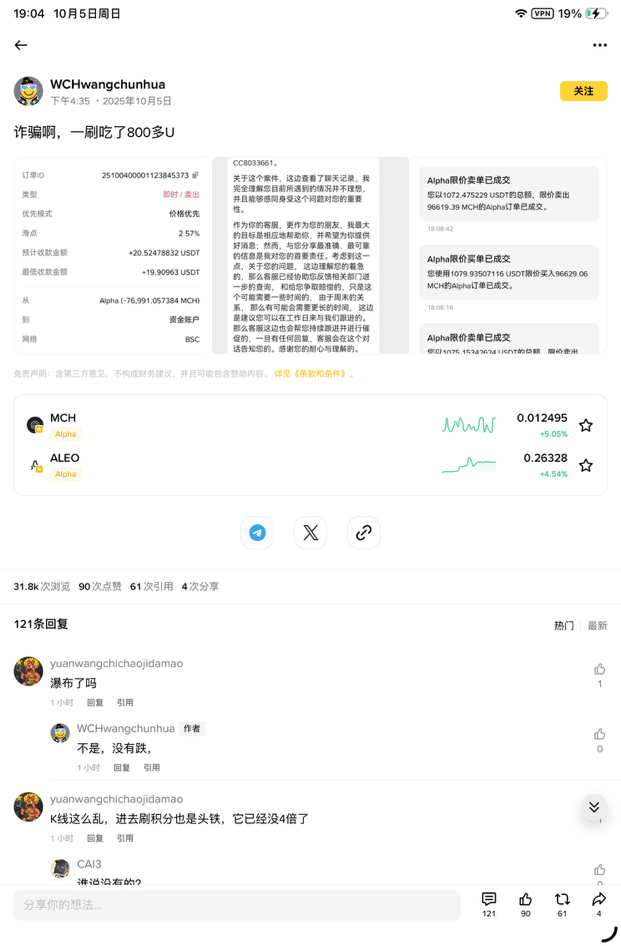Like the comment 瀑布了吗
This screenshot has height=946, width=621.
click(600, 670)
